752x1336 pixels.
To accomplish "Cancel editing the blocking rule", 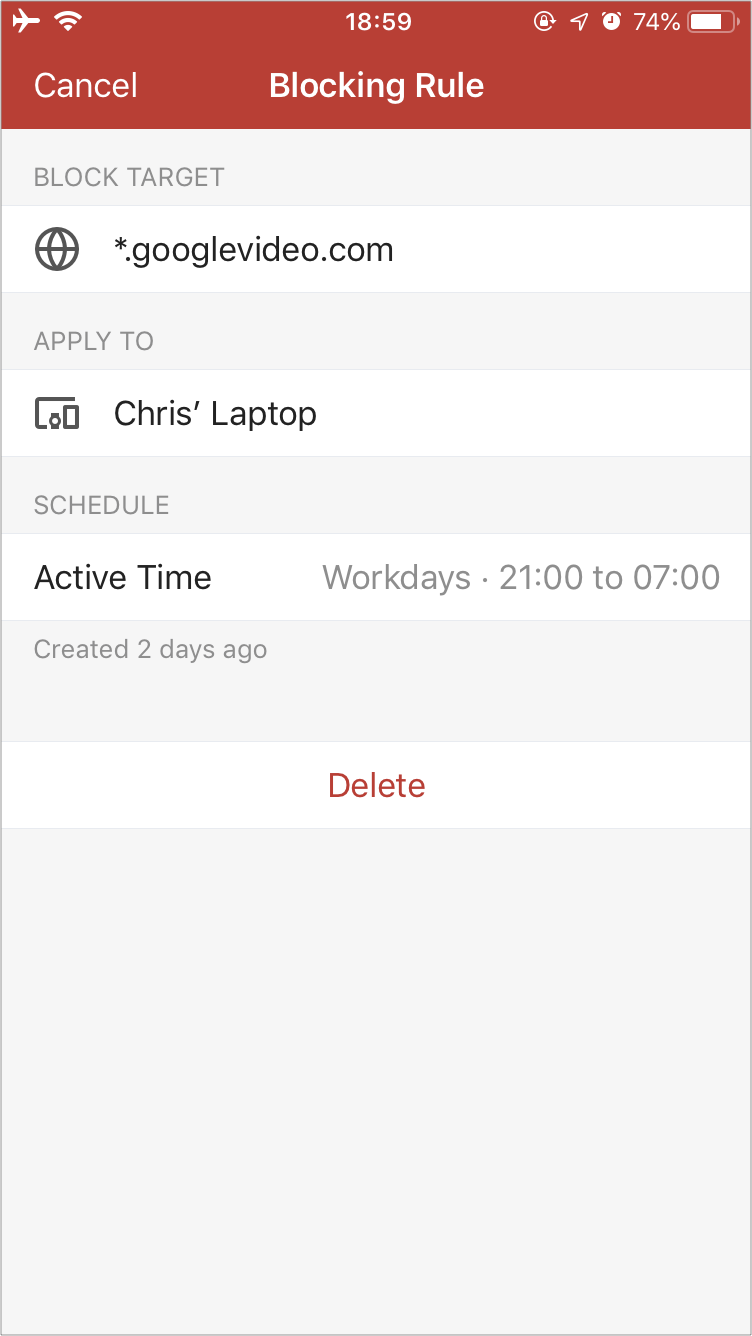I will [x=86, y=86].
